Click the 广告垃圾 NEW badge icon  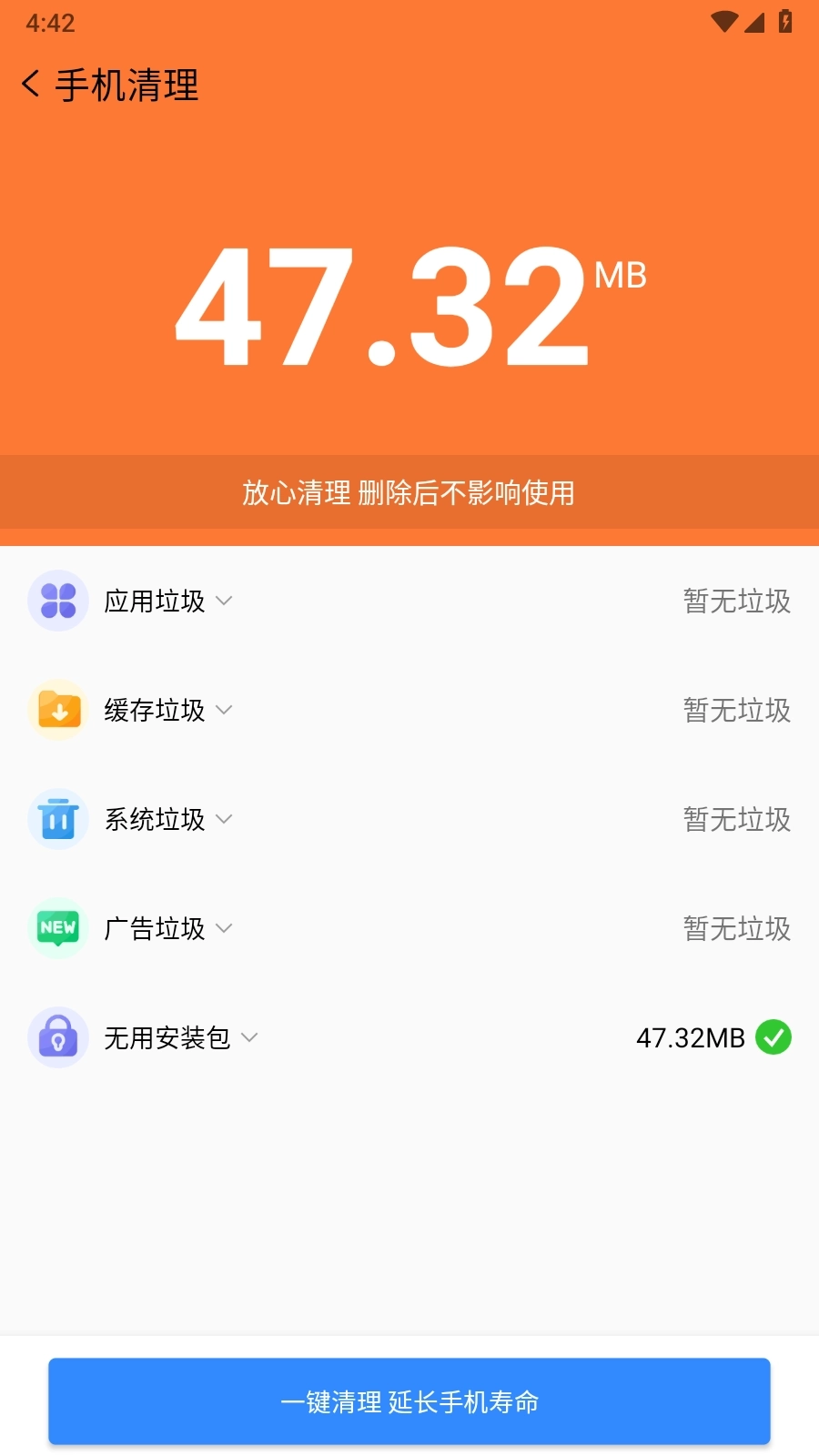[x=57, y=928]
